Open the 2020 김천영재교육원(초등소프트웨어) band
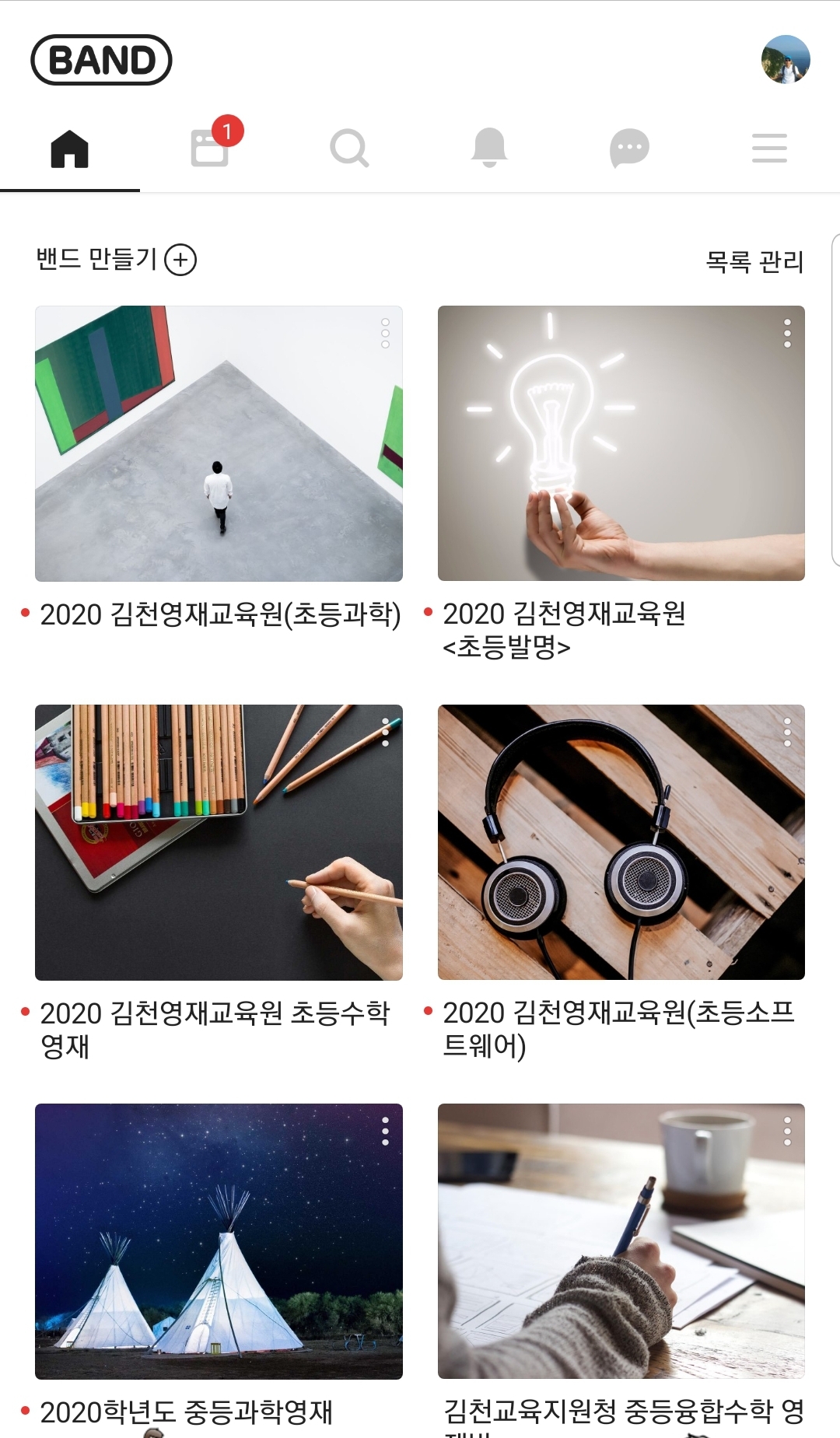This screenshot has width=840, height=1438. pyautogui.click(x=621, y=842)
